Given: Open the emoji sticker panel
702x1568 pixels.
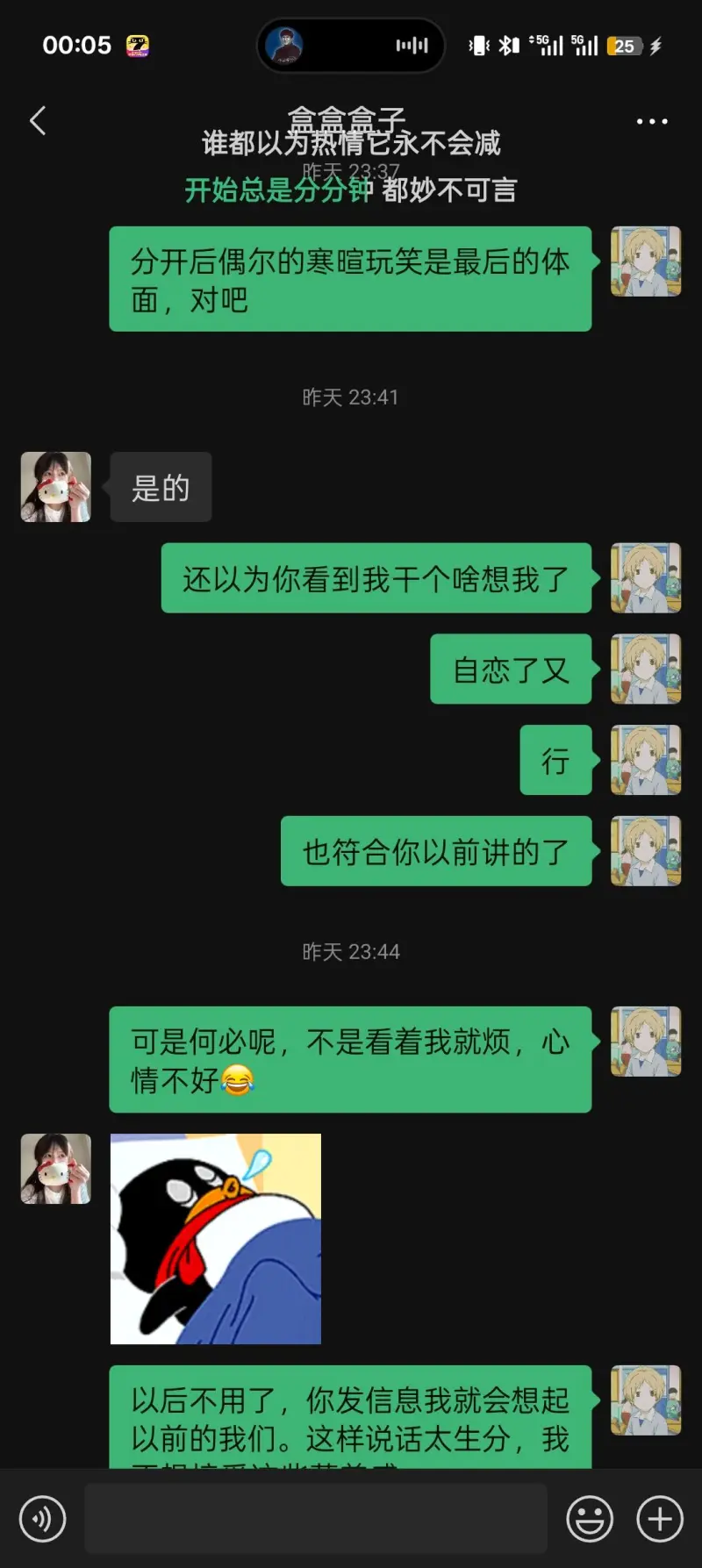Looking at the screenshot, I should coord(590,1519).
